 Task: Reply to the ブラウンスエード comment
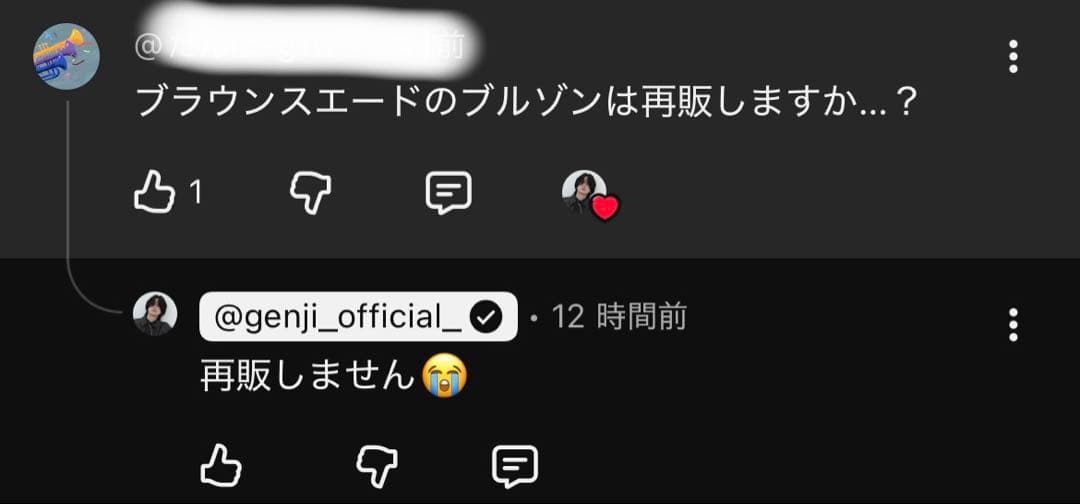447,192
